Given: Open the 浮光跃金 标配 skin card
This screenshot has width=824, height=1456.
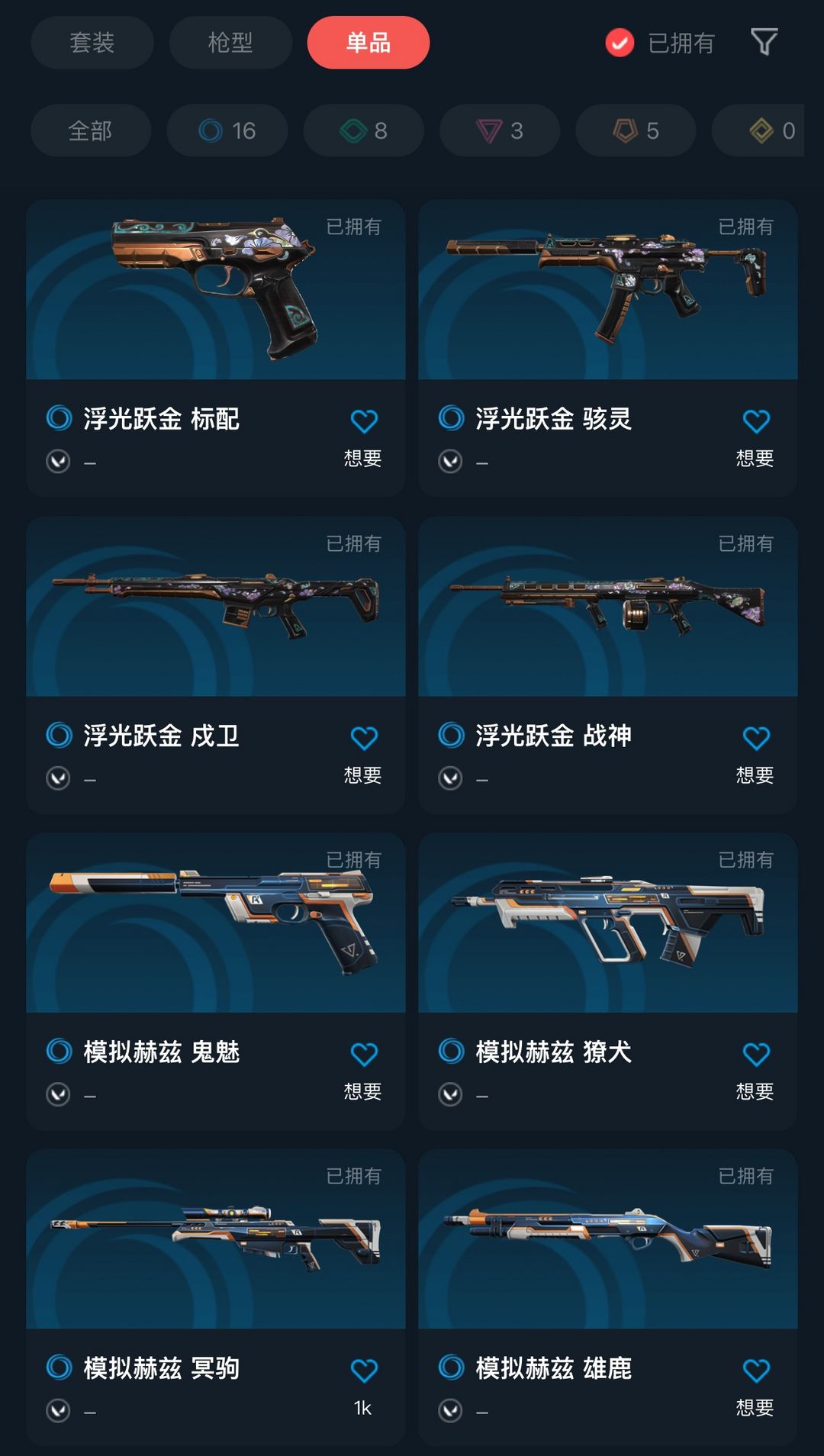Looking at the screenshot, I should 216,349.
